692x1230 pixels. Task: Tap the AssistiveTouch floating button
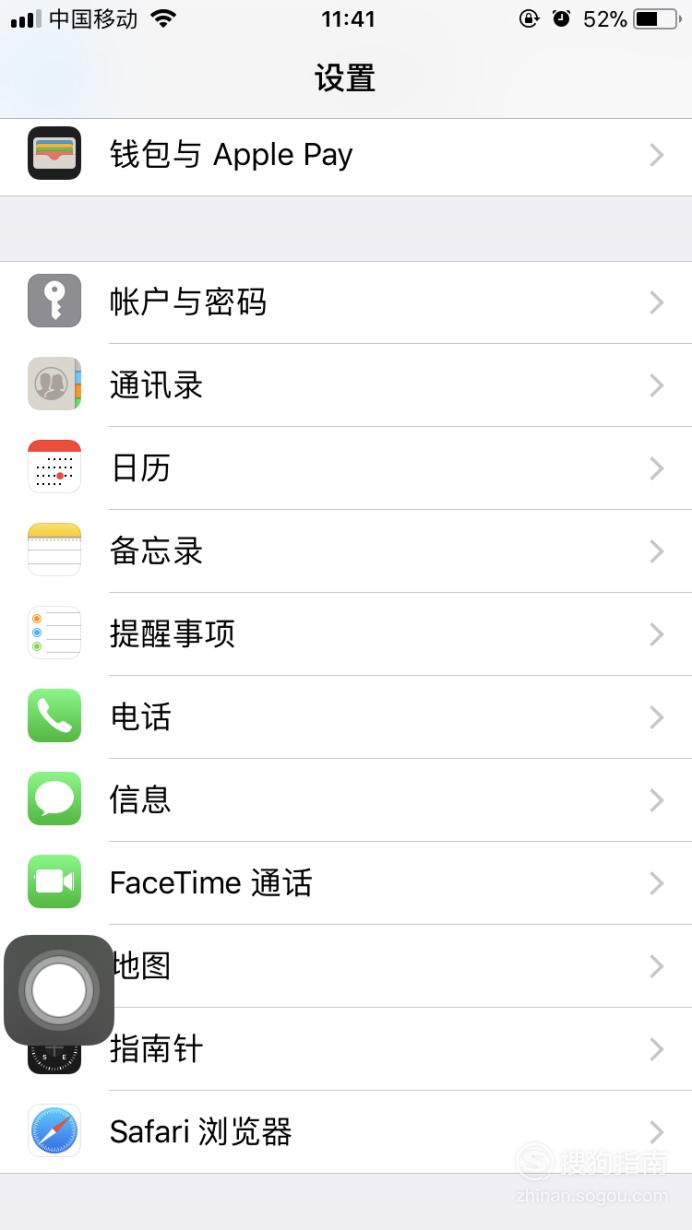(x=59, y=990)
